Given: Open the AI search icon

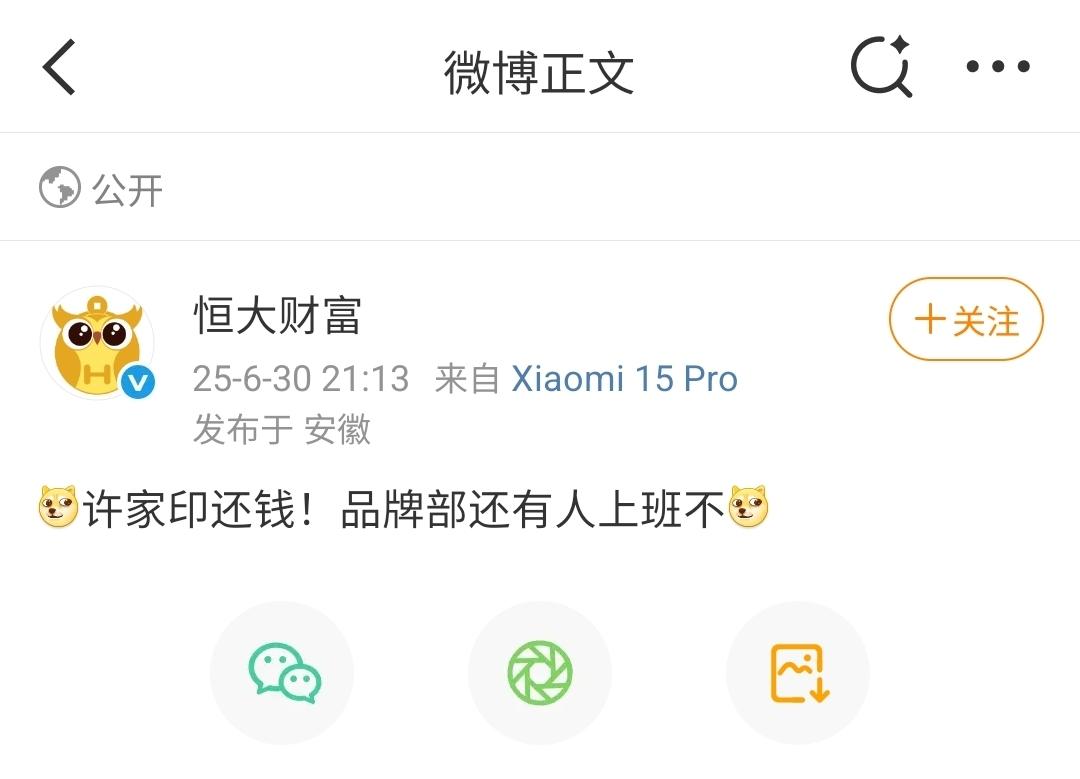Looking at the screenshot, I should pos(881,67).
